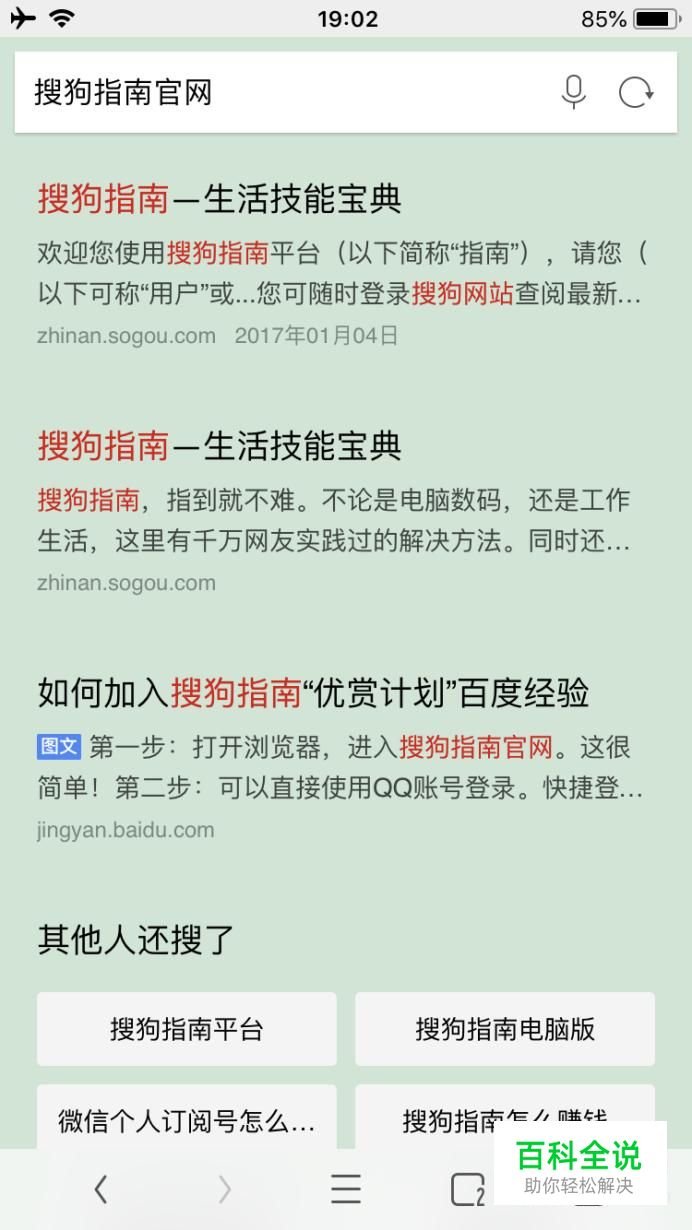Search the suggestion 搜狗指南平台
This screenshot has height=1230, width=692.
pyautogui.click(x=187, y=1029)
